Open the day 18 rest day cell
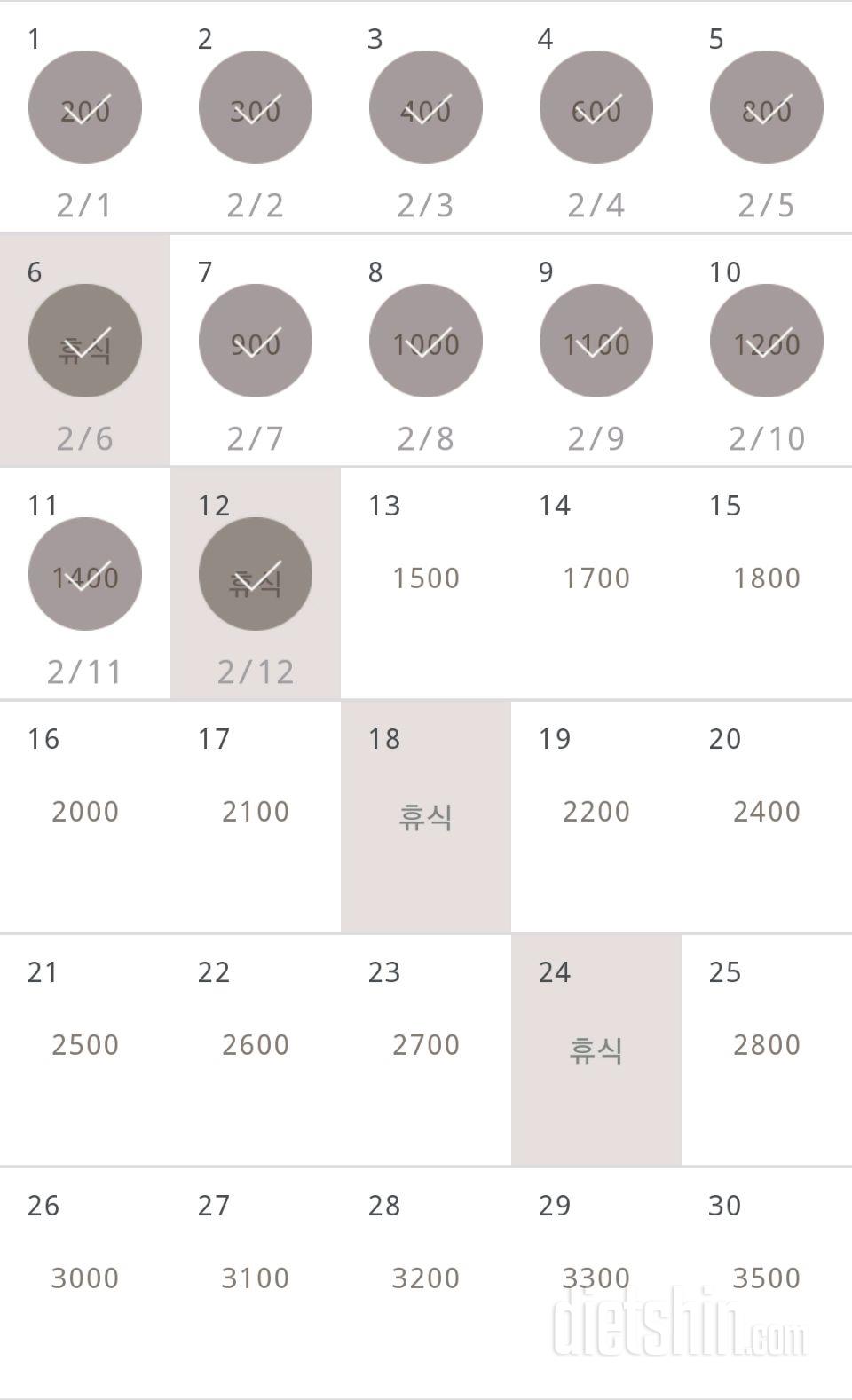Screen dimensions: 852x1400 pyautogui.click(x=426, y=816)
